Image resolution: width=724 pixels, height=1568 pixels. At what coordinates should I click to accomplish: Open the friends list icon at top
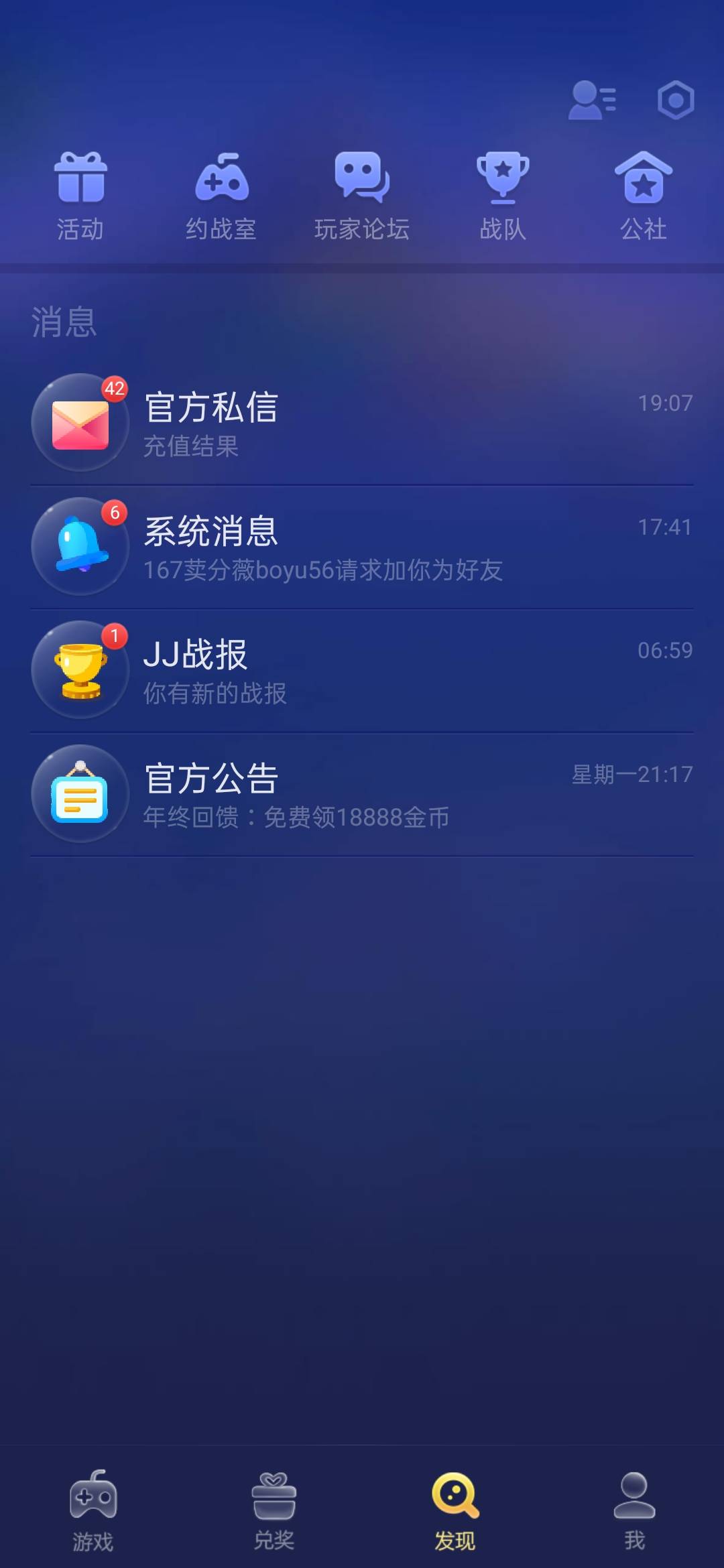point(593,101)
